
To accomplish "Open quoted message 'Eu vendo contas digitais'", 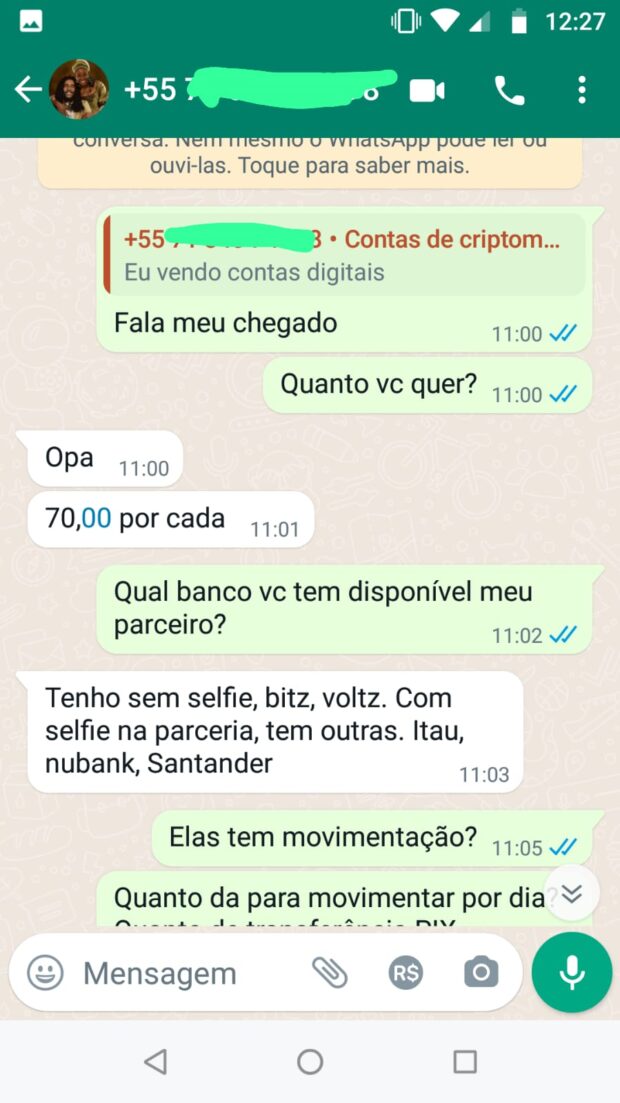I will pyautogui.click(x=345, y=254).
